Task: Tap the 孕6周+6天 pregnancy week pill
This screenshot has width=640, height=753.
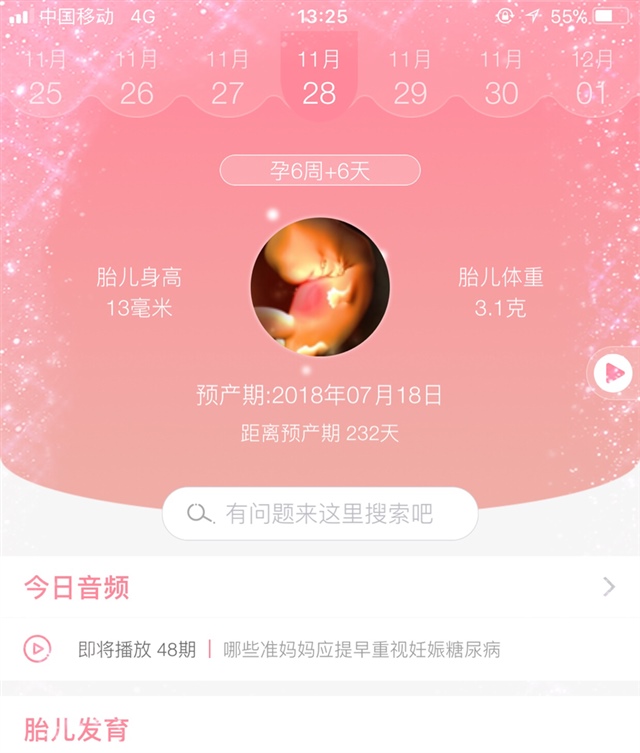Action: 320,170
